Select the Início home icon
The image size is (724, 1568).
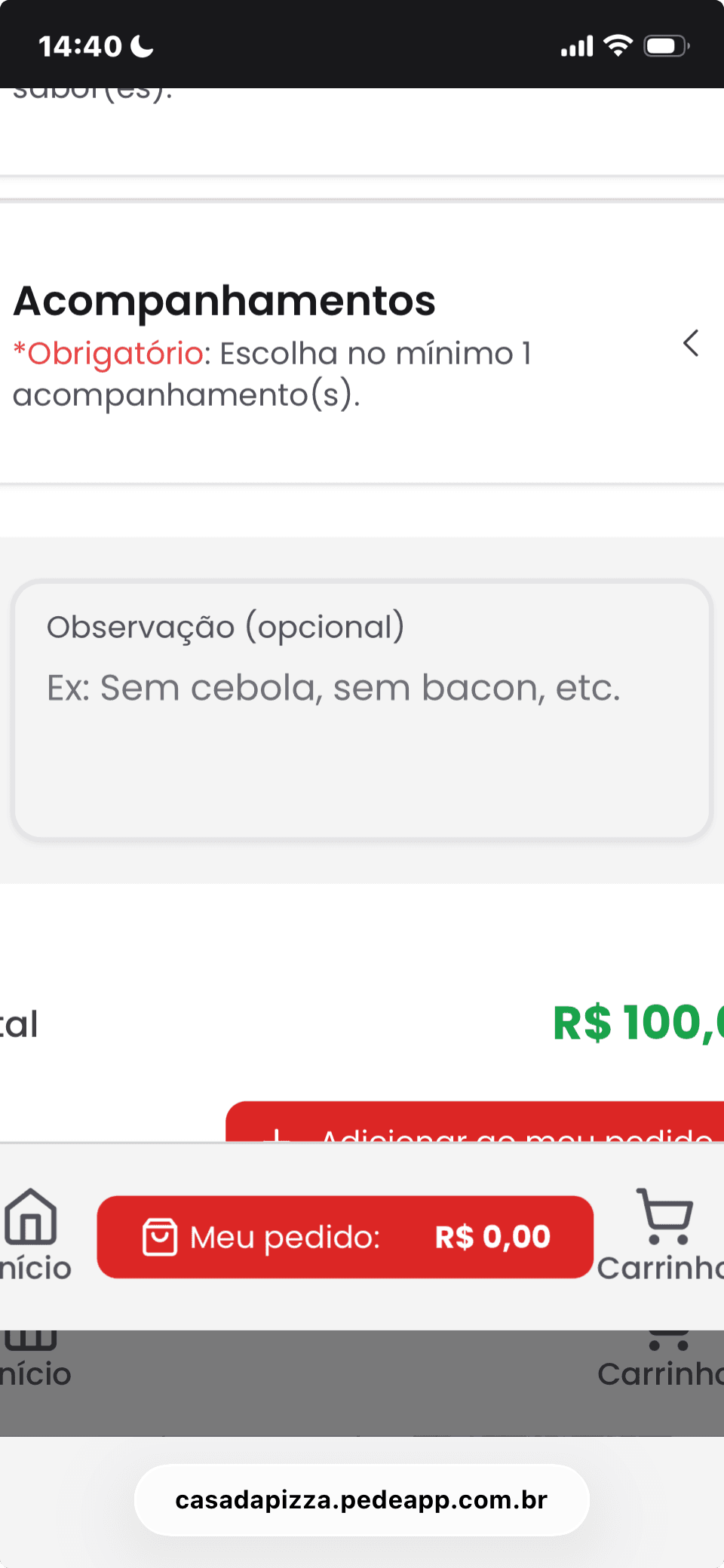[32, 1217]
